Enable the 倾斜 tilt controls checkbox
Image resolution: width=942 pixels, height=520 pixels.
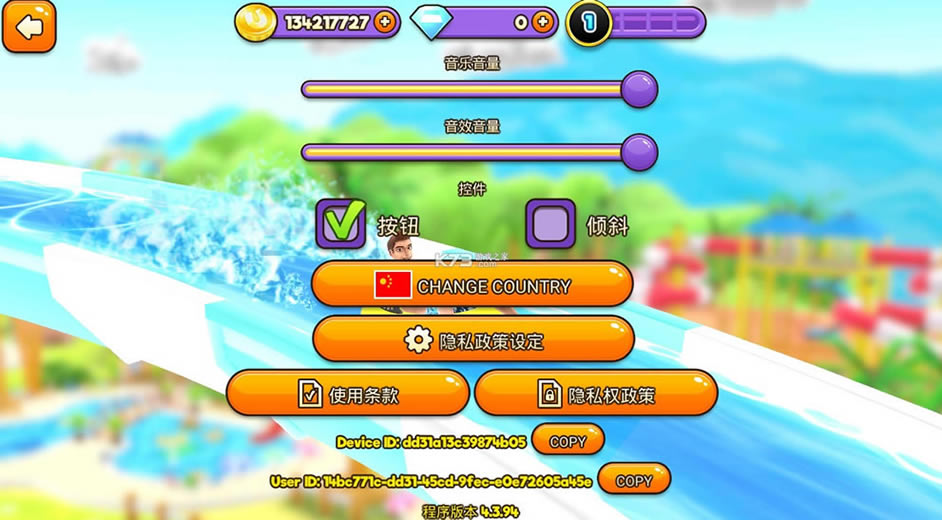[x=551, y=224]
